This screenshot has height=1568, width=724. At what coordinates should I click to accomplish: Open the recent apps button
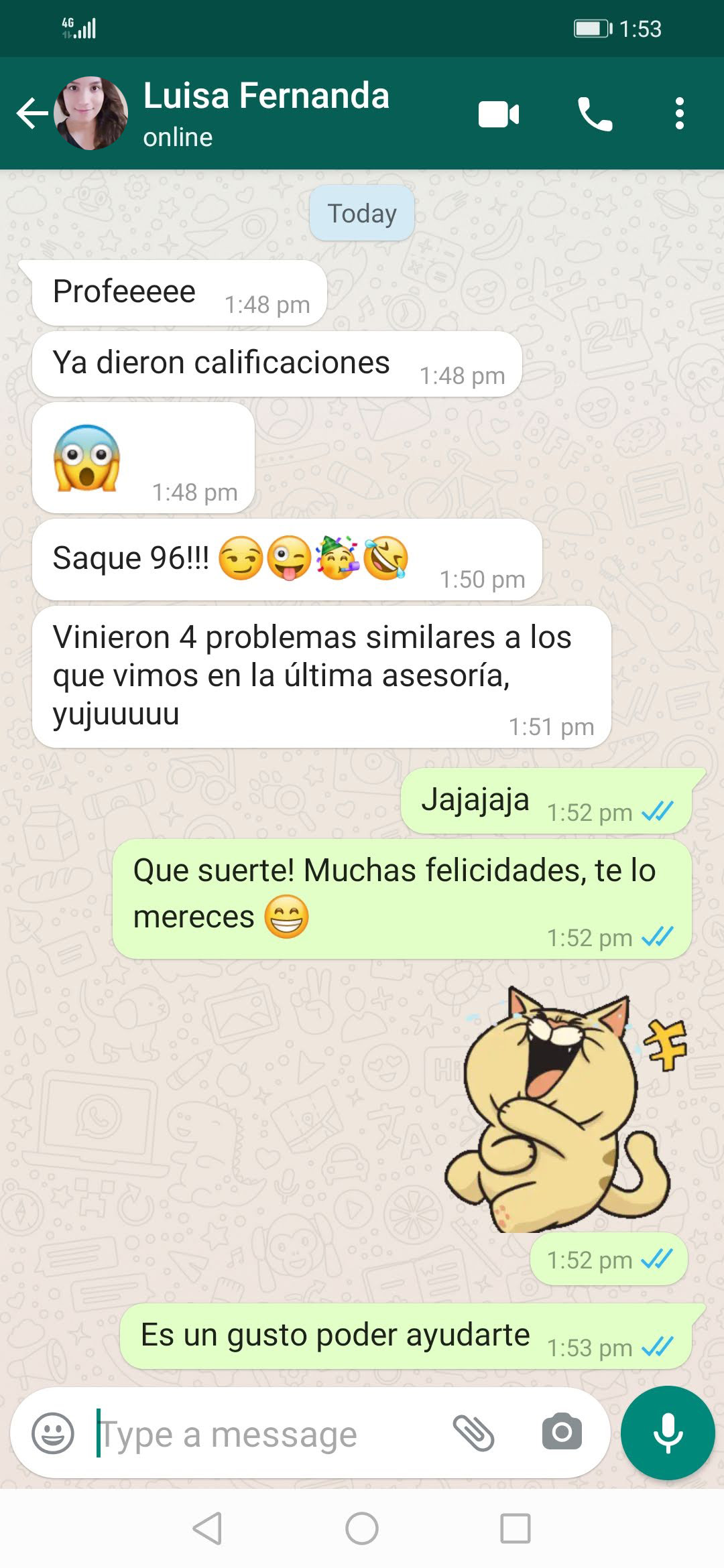tap(515, 1528)
